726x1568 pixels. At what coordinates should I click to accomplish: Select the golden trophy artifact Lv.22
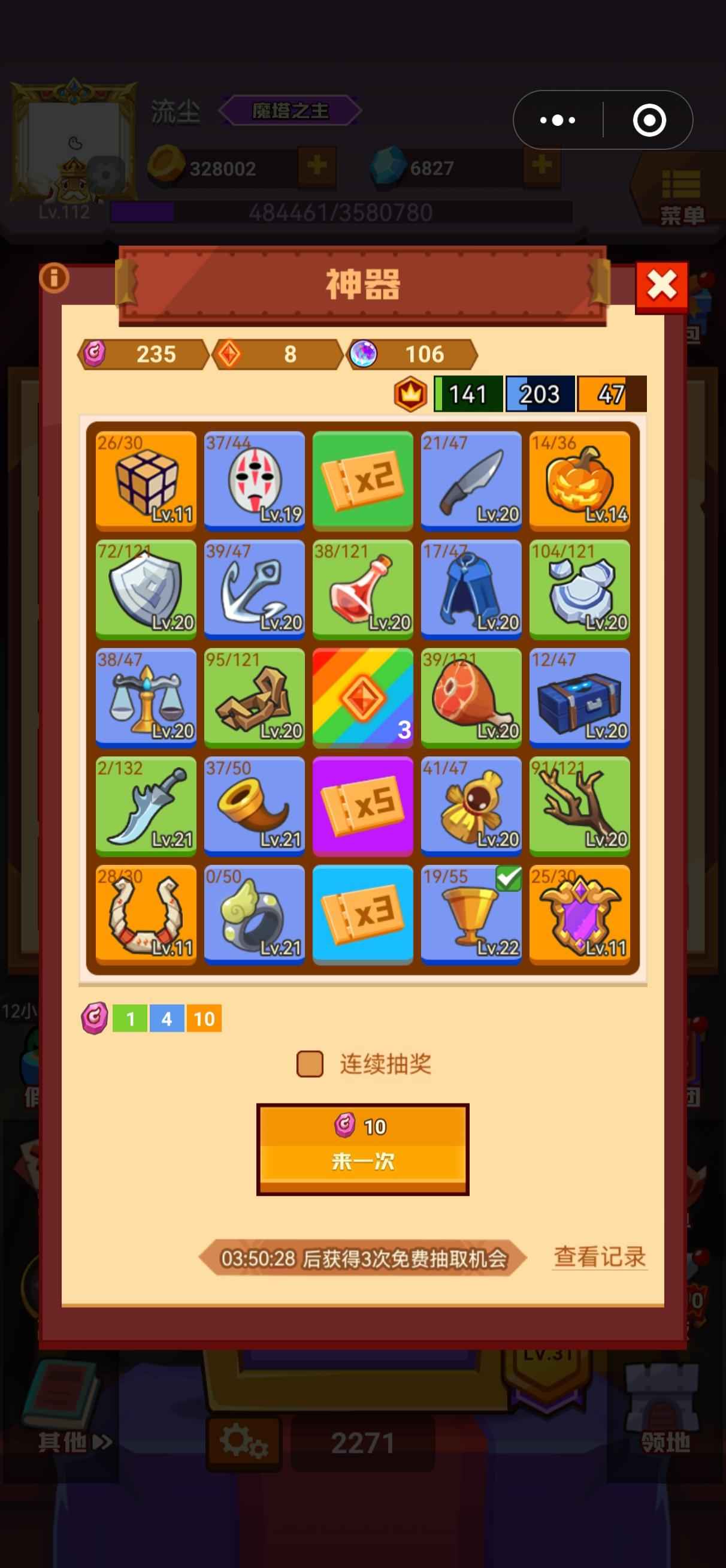[x=471, y=913]
